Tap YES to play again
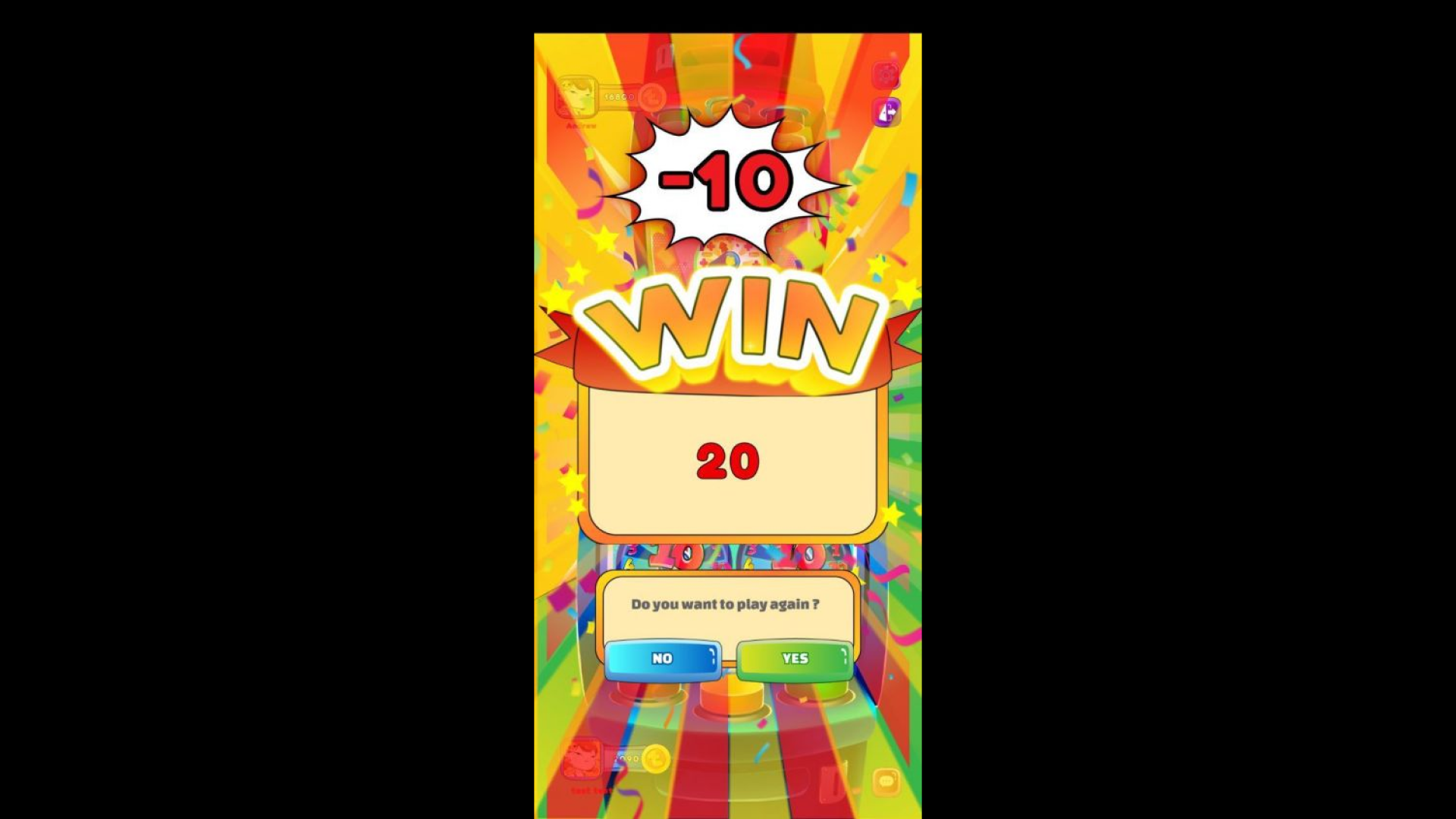This screenshot has width=1456, height=819. pyautogui.click(x=795, y=658)
